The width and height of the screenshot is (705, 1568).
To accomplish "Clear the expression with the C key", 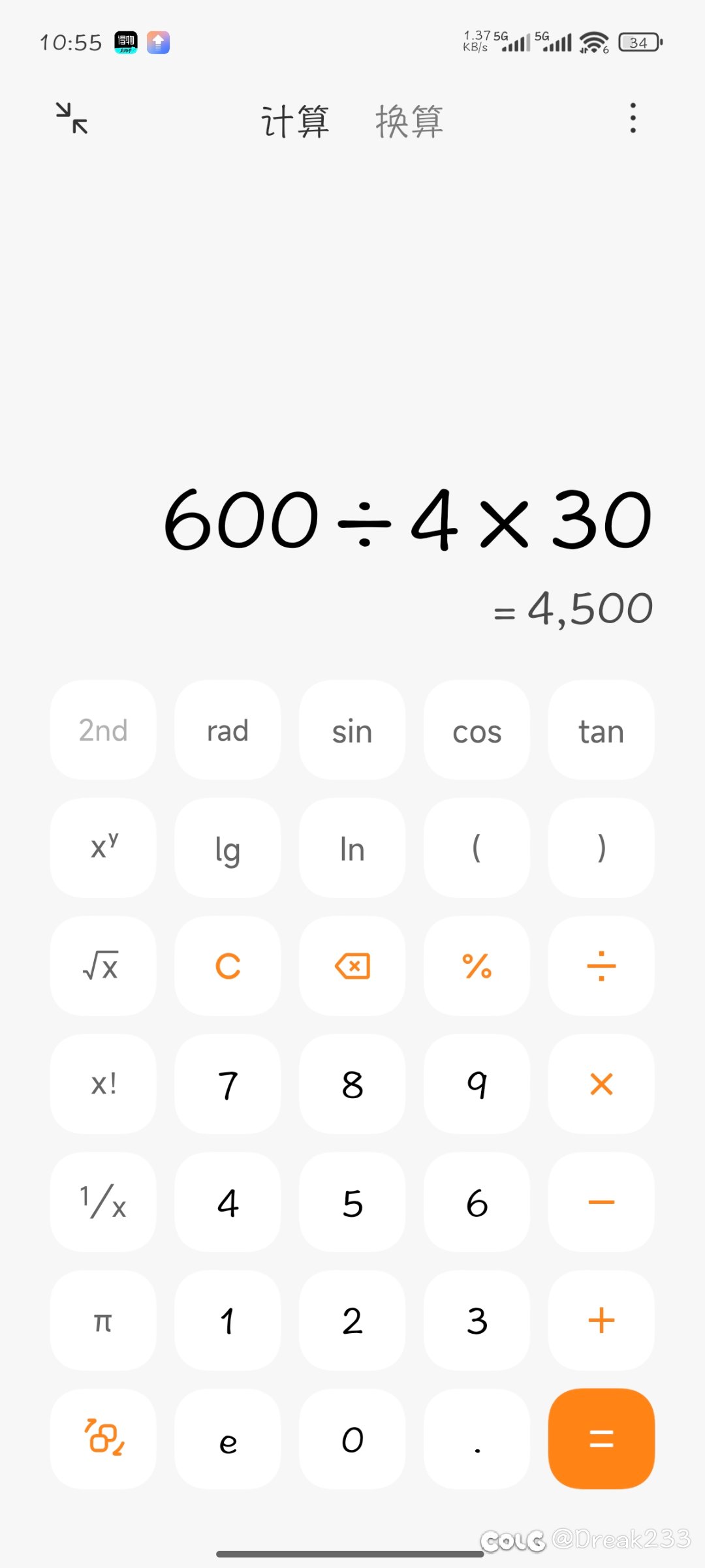I will tap(228, 966).
